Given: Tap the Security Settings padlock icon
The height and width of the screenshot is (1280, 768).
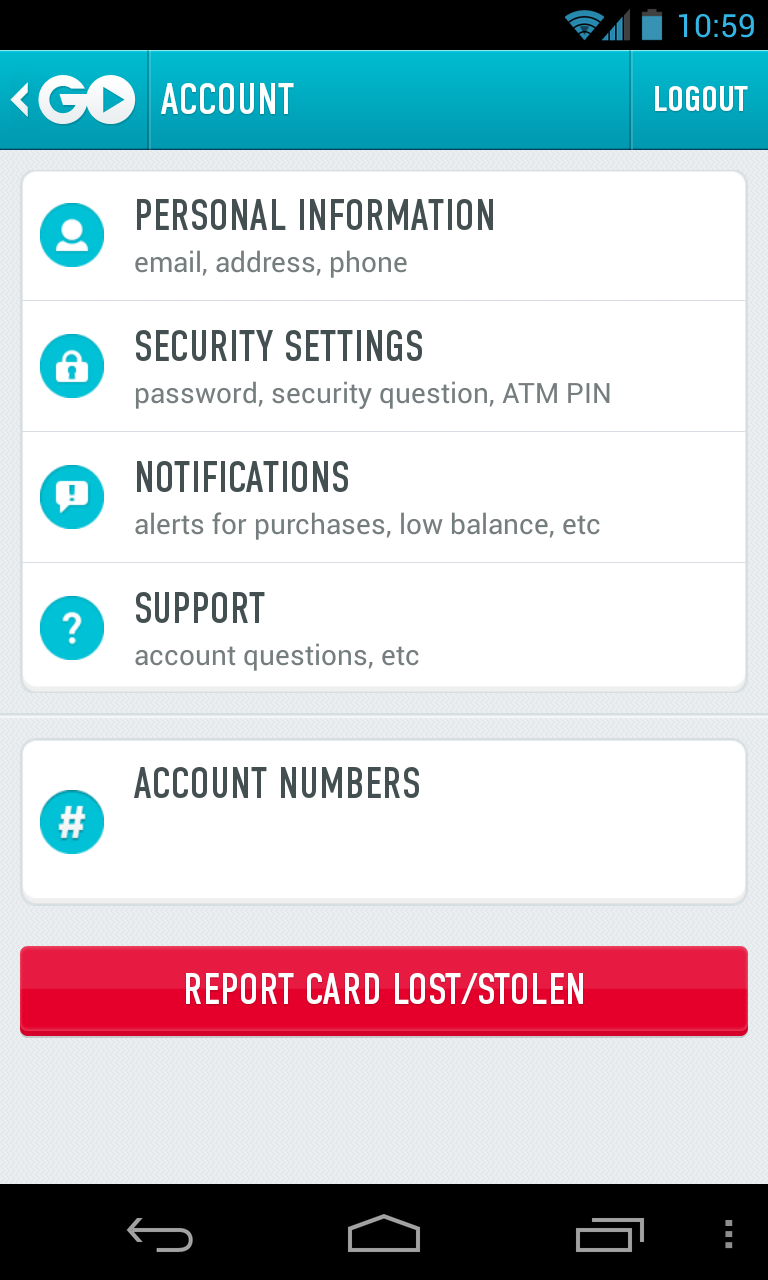Looking at the screenshot, I should coord(71,365).
